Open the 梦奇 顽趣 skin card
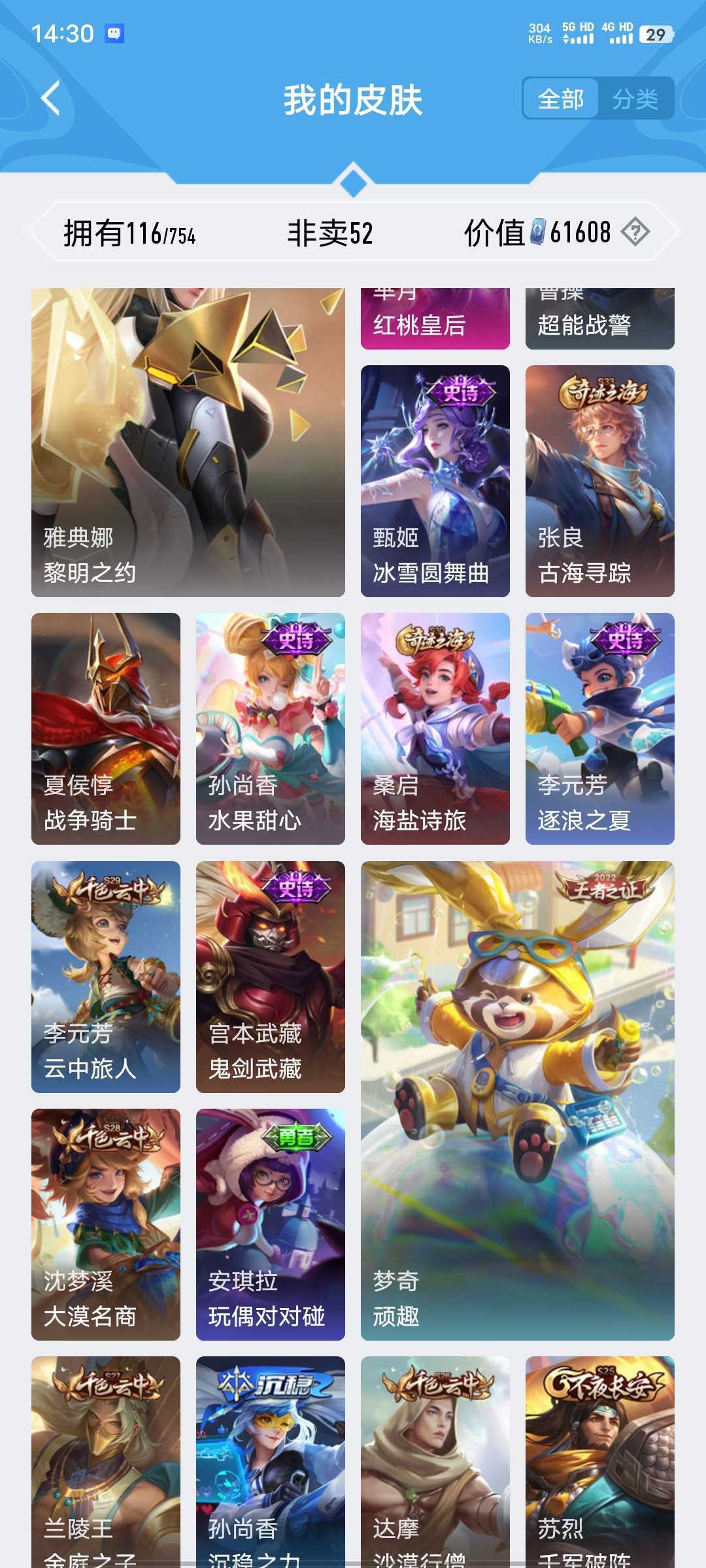This screenshot has height=1568, width=706. (518, 1101)
